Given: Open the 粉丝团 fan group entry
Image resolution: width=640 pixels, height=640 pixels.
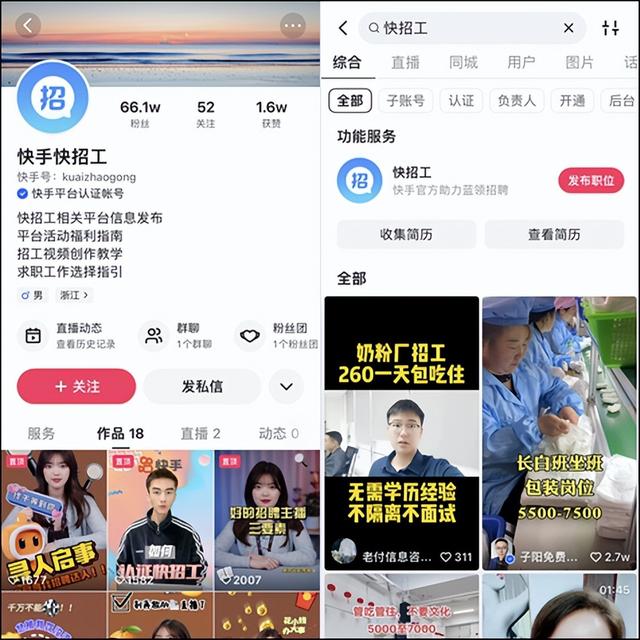Looking at the screenshot, I should [x=270, y=335].
